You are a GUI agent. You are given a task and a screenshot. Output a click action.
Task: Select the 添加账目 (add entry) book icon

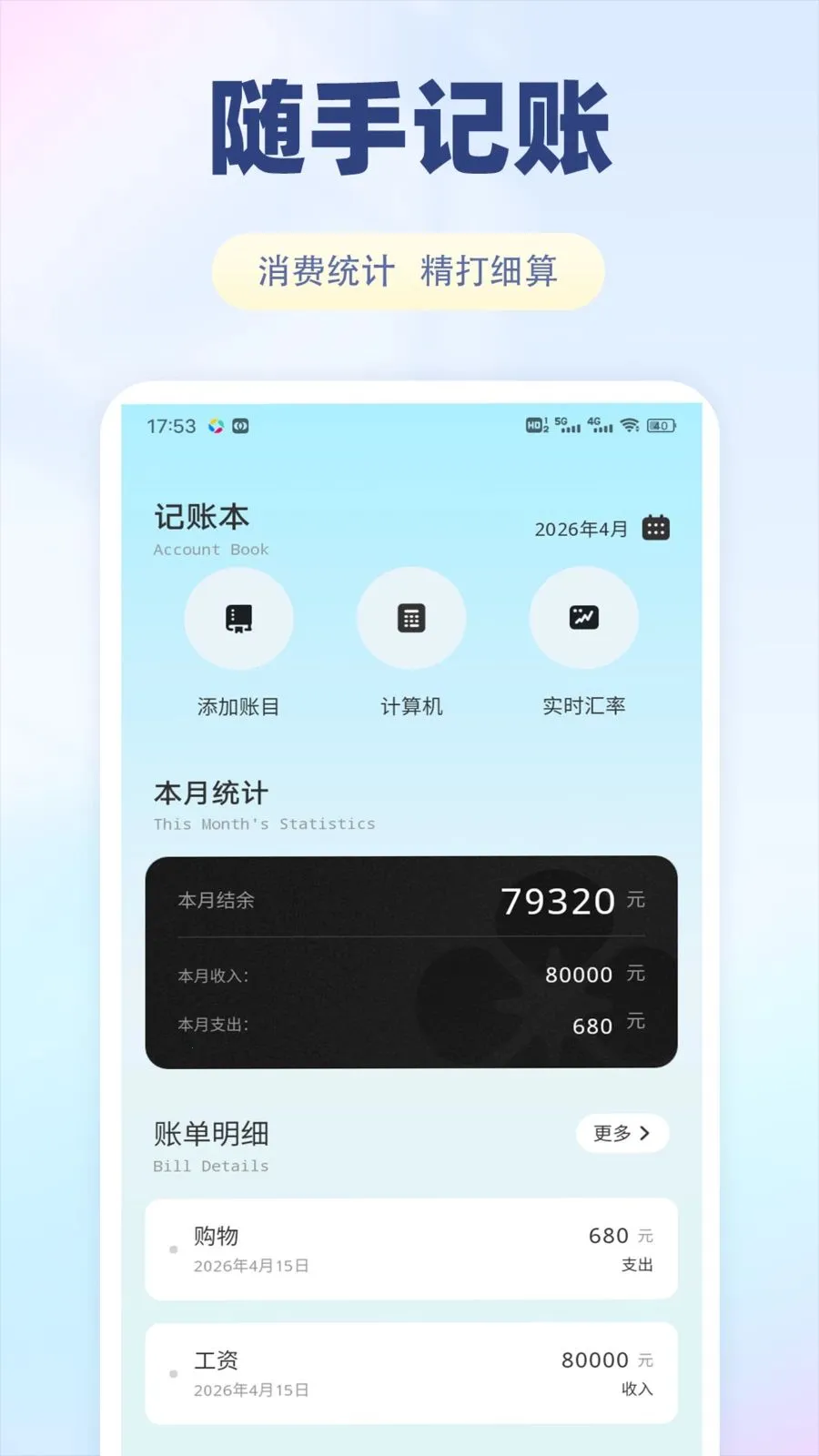point(238,617)
